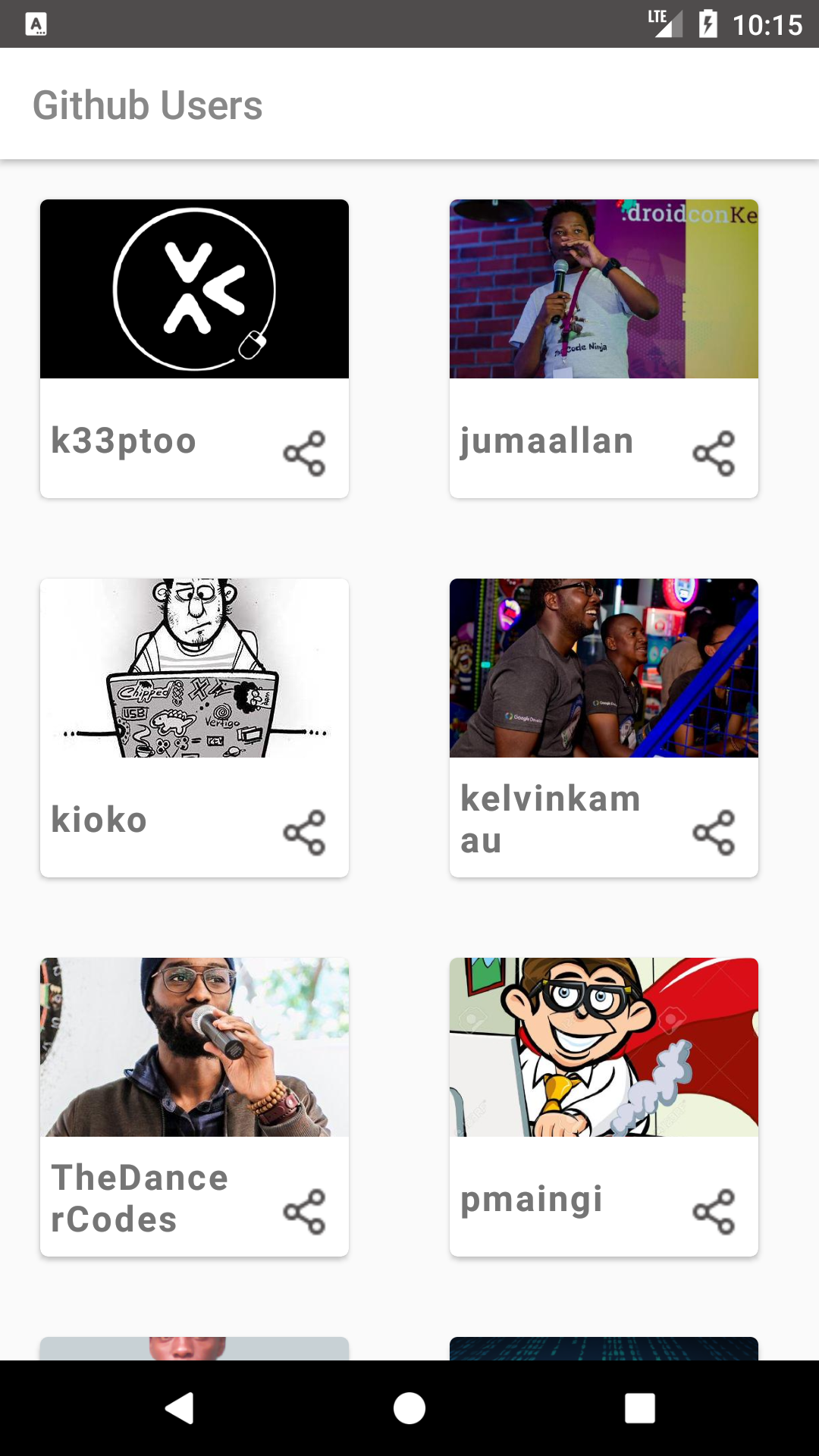The width and height of the screenshot is (819, 1456).
Task: Click the share icon for pmaingi
Action: click(x=715, y=1212)
